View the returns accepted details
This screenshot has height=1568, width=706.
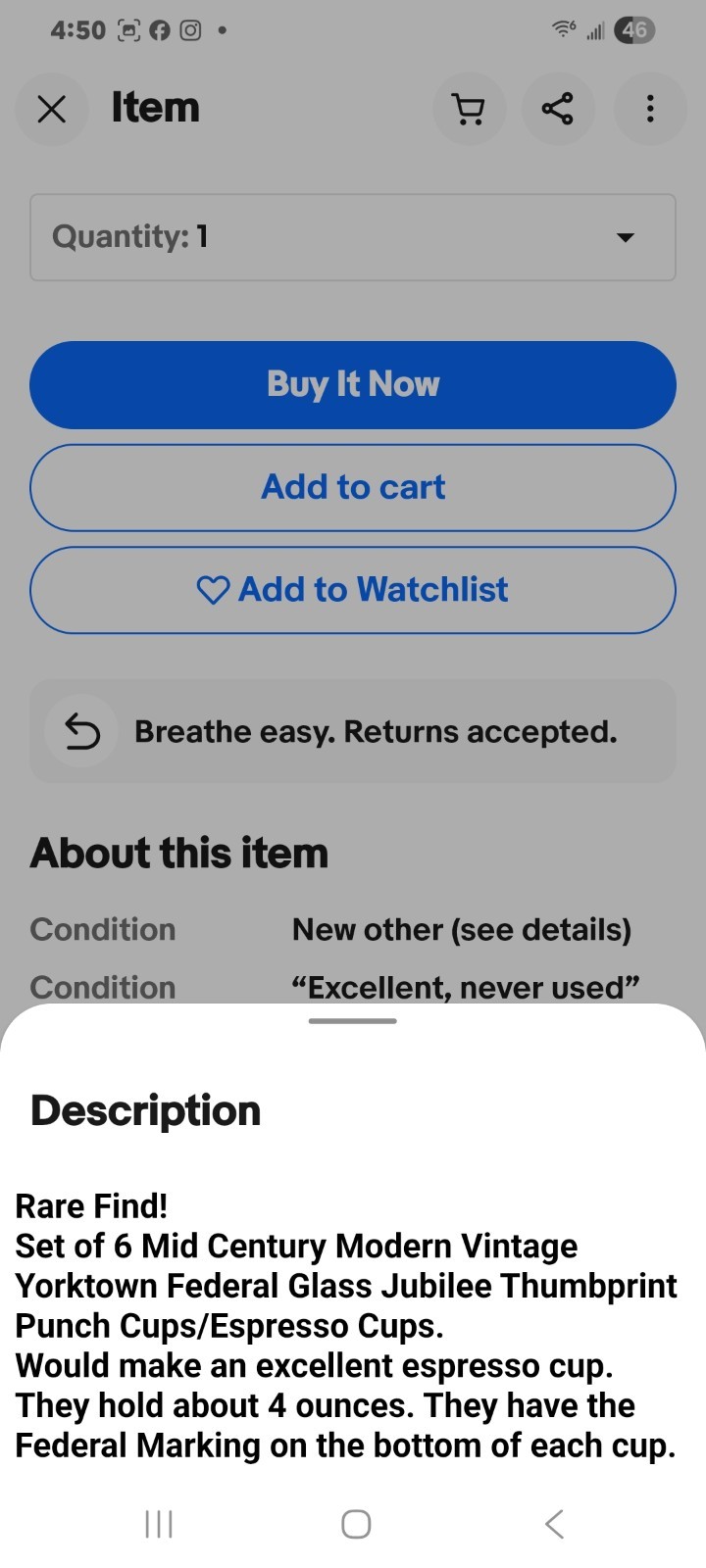coord(353,731)
